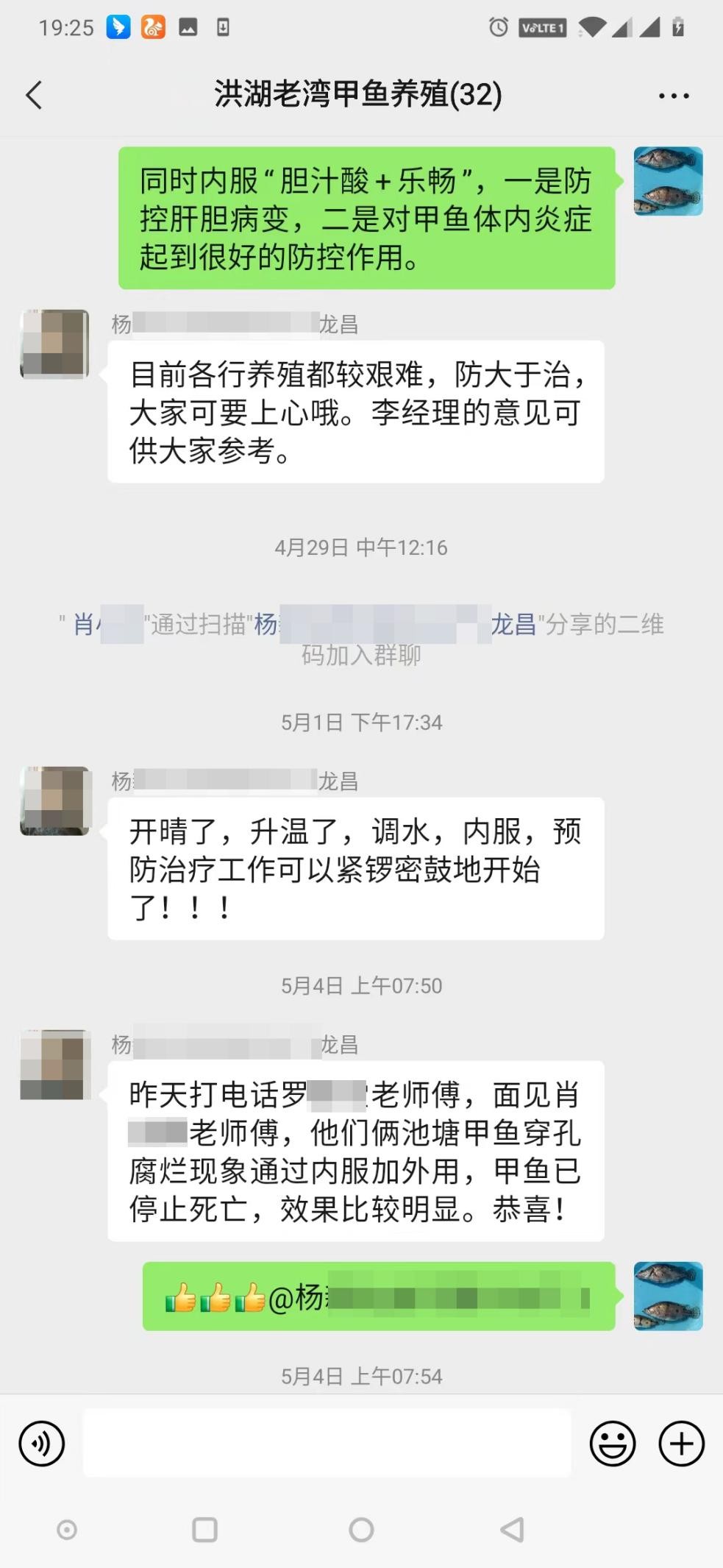723x1568 pixels.
Task: Open the recent apps square button
Action: [x=204, y=1530]
